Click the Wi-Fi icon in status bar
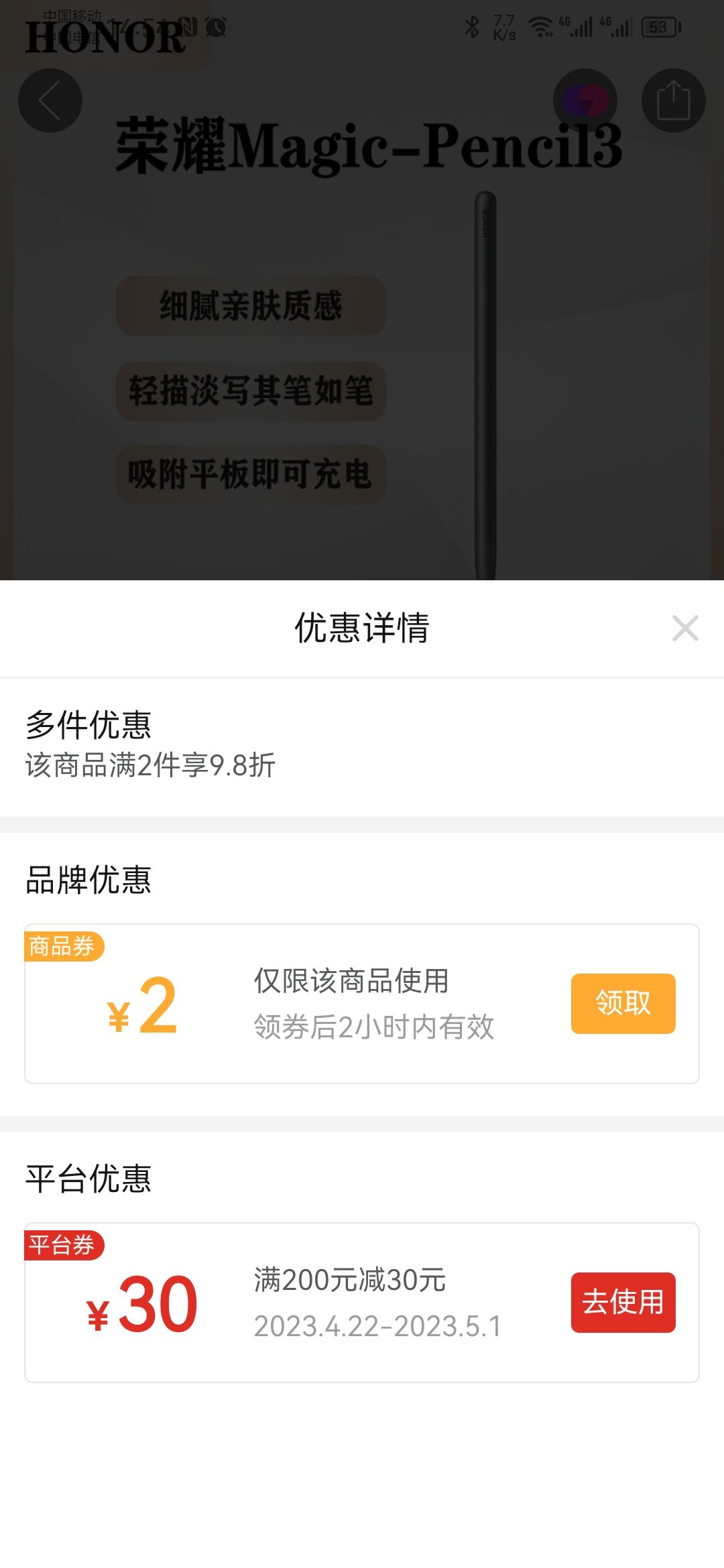The height and width of the screenshot is (1568, 724). point(540,25)
